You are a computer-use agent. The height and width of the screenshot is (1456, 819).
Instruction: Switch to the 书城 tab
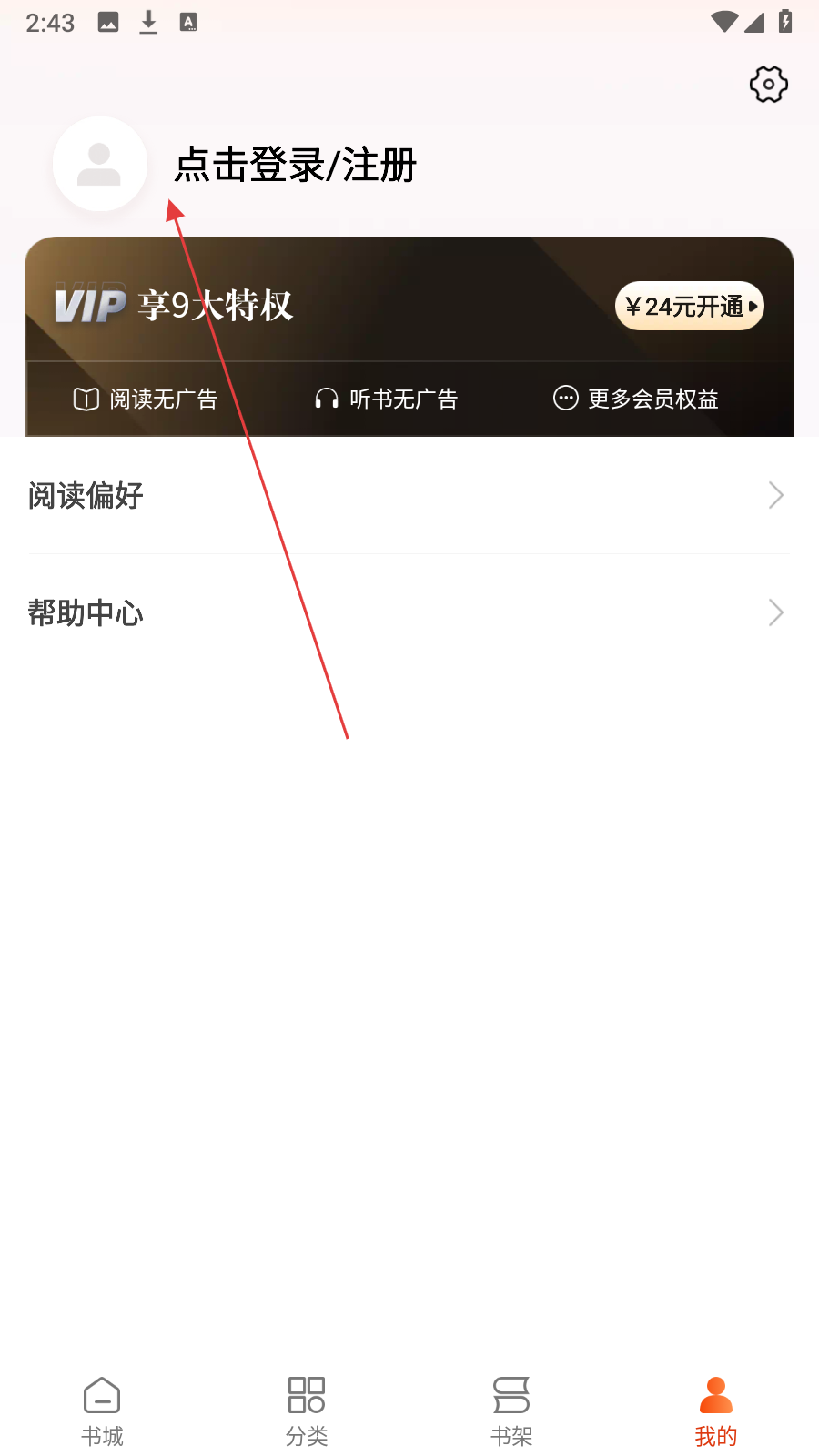(102, 1410)
